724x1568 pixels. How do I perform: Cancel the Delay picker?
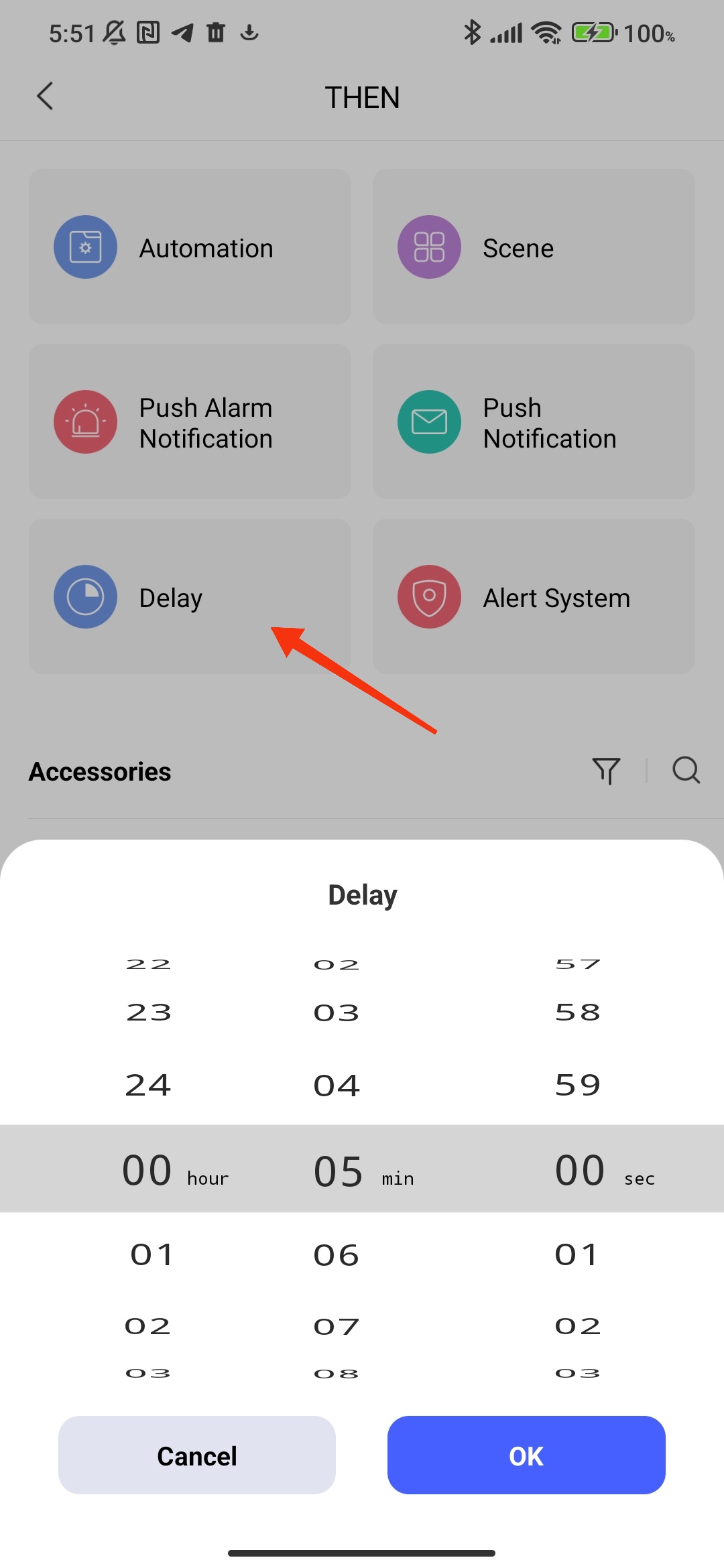pos(196,1455)
